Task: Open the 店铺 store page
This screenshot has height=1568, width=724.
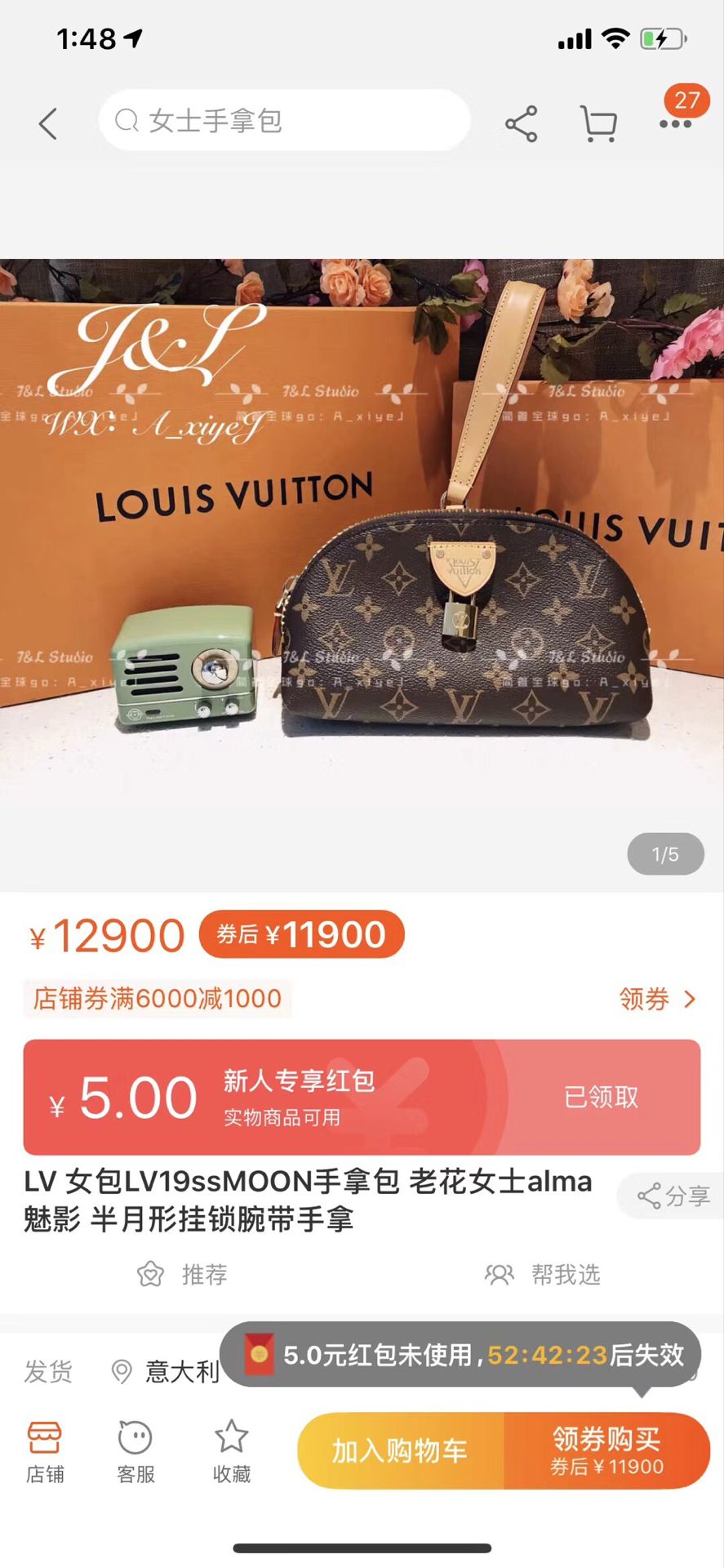Action: click(45, 1451)
